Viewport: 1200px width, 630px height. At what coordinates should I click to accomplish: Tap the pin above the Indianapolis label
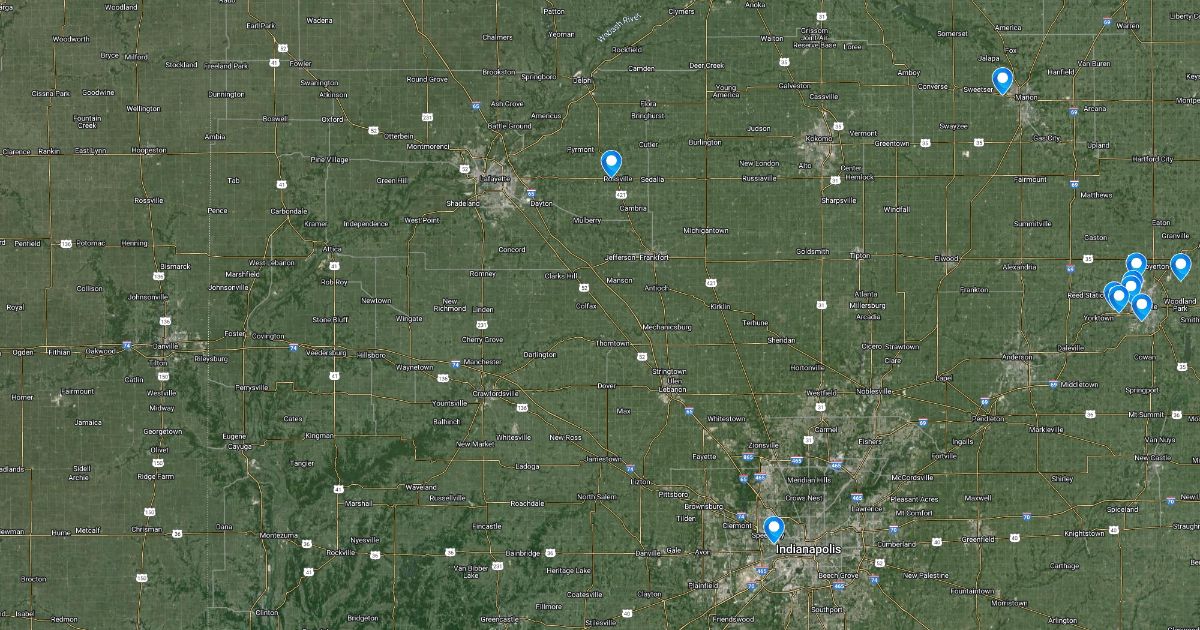(772, 527)
